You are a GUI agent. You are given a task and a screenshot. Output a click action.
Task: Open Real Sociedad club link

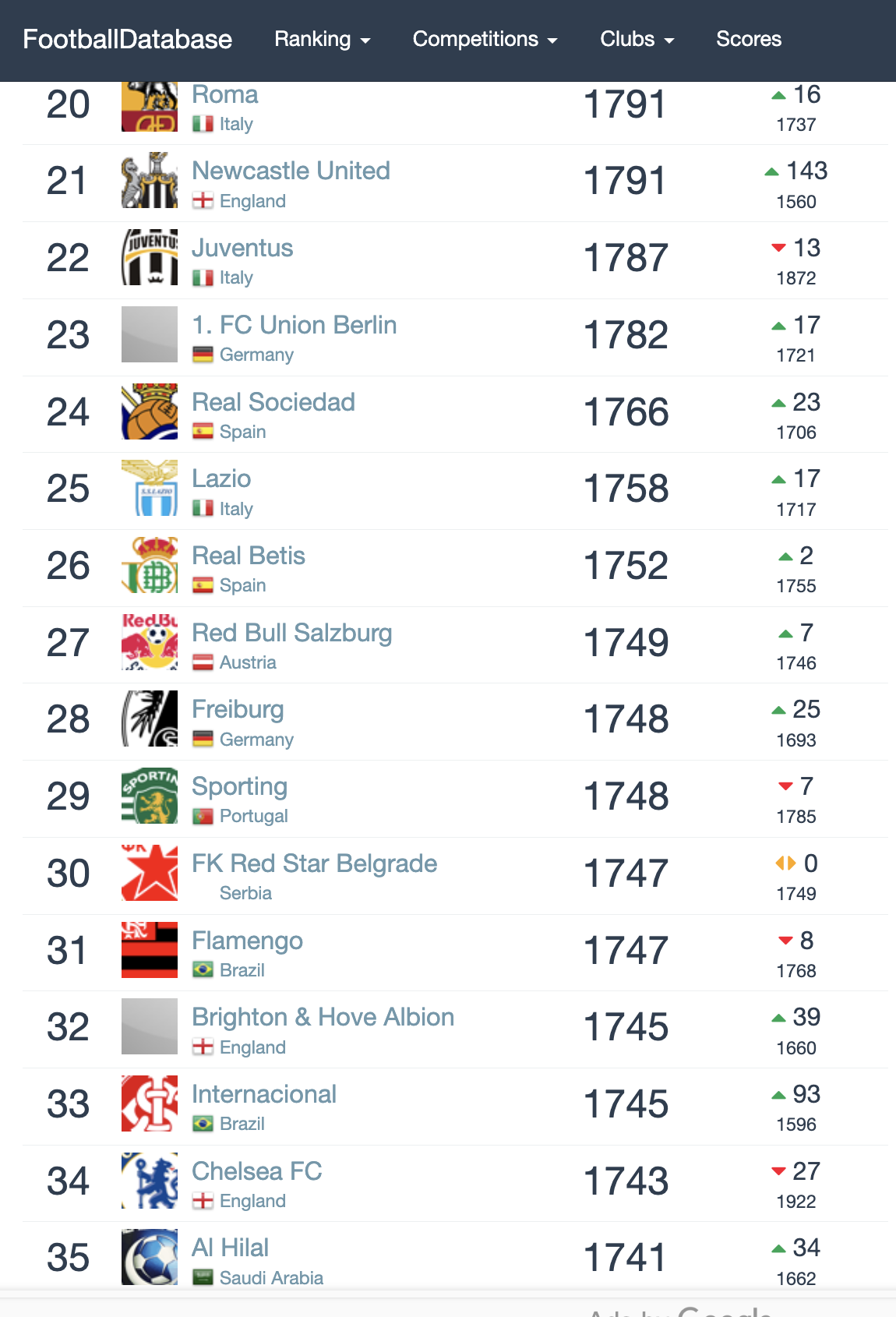point(273,402)
